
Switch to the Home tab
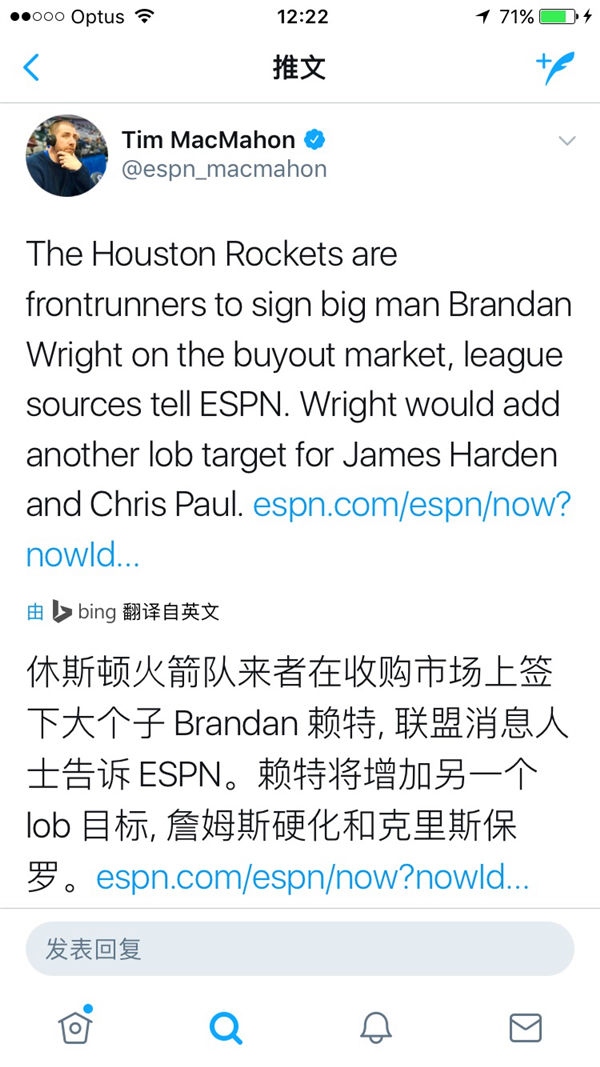pyautogui.click(x=75, y=1027)
